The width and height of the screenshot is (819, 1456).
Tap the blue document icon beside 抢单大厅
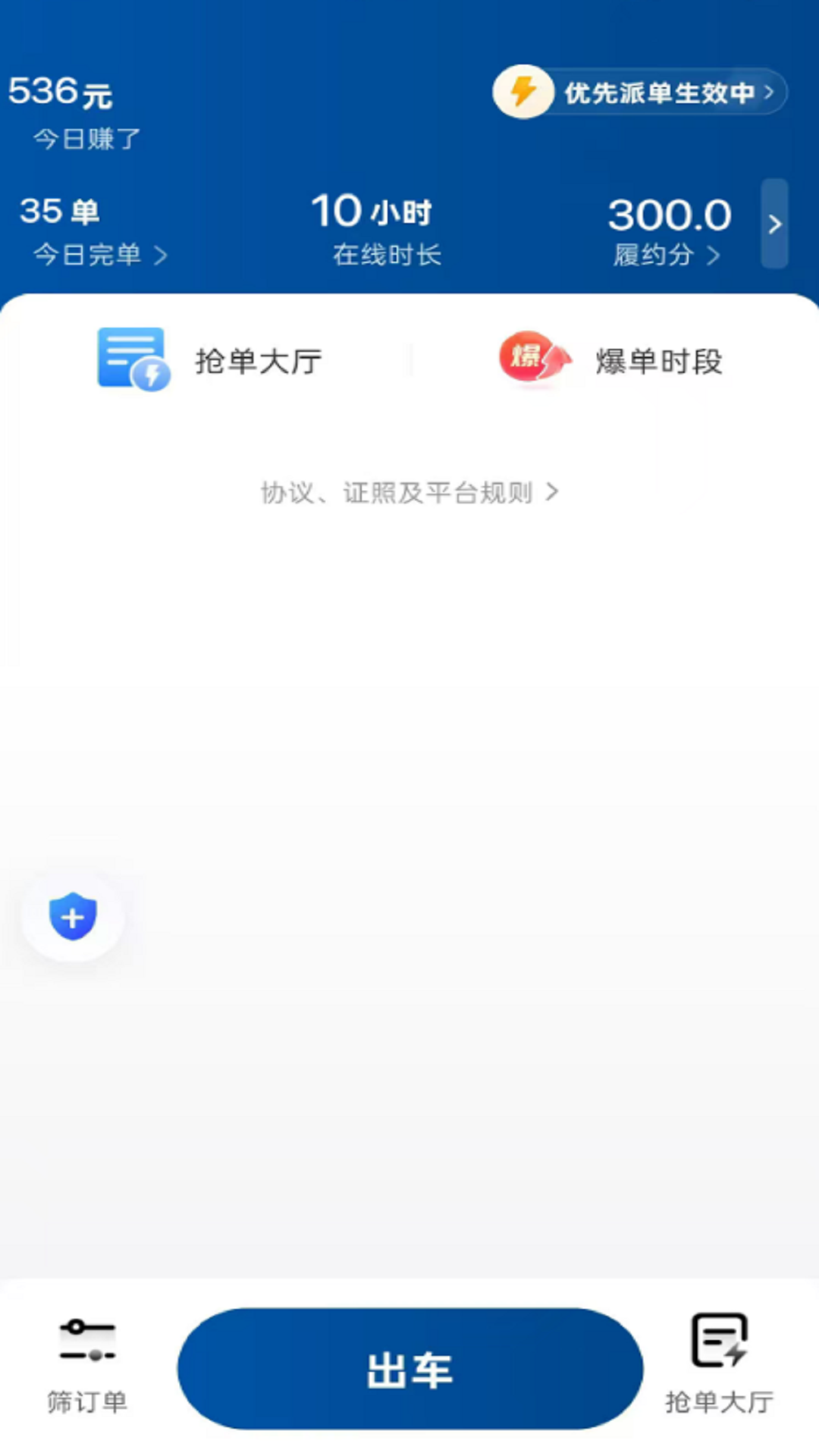[x=130, y=360]
